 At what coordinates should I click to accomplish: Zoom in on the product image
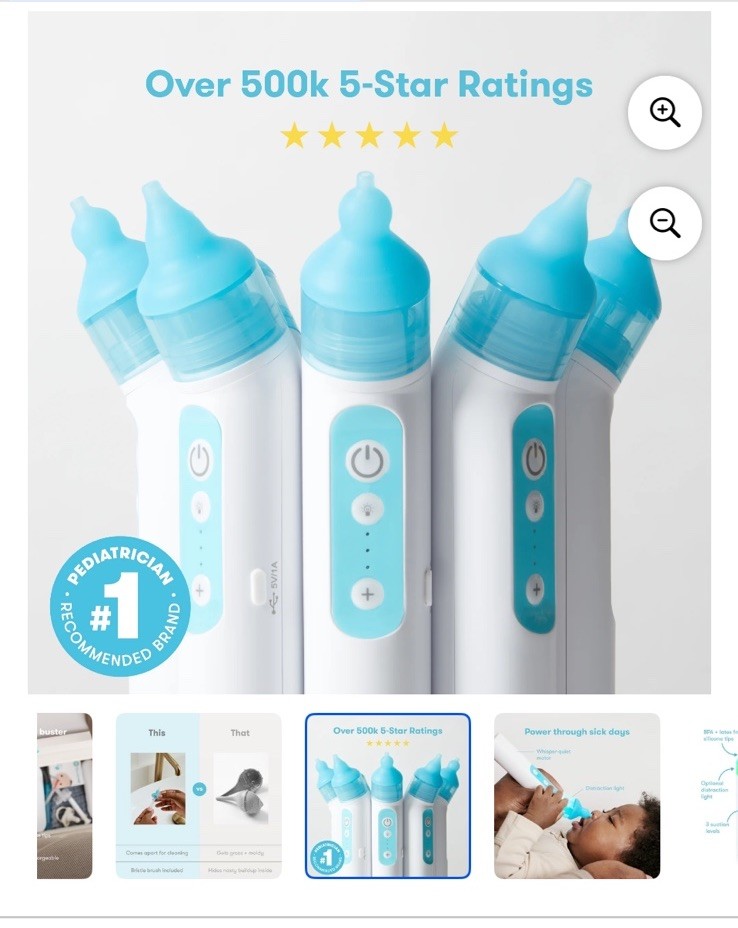(x=664, y=113)
